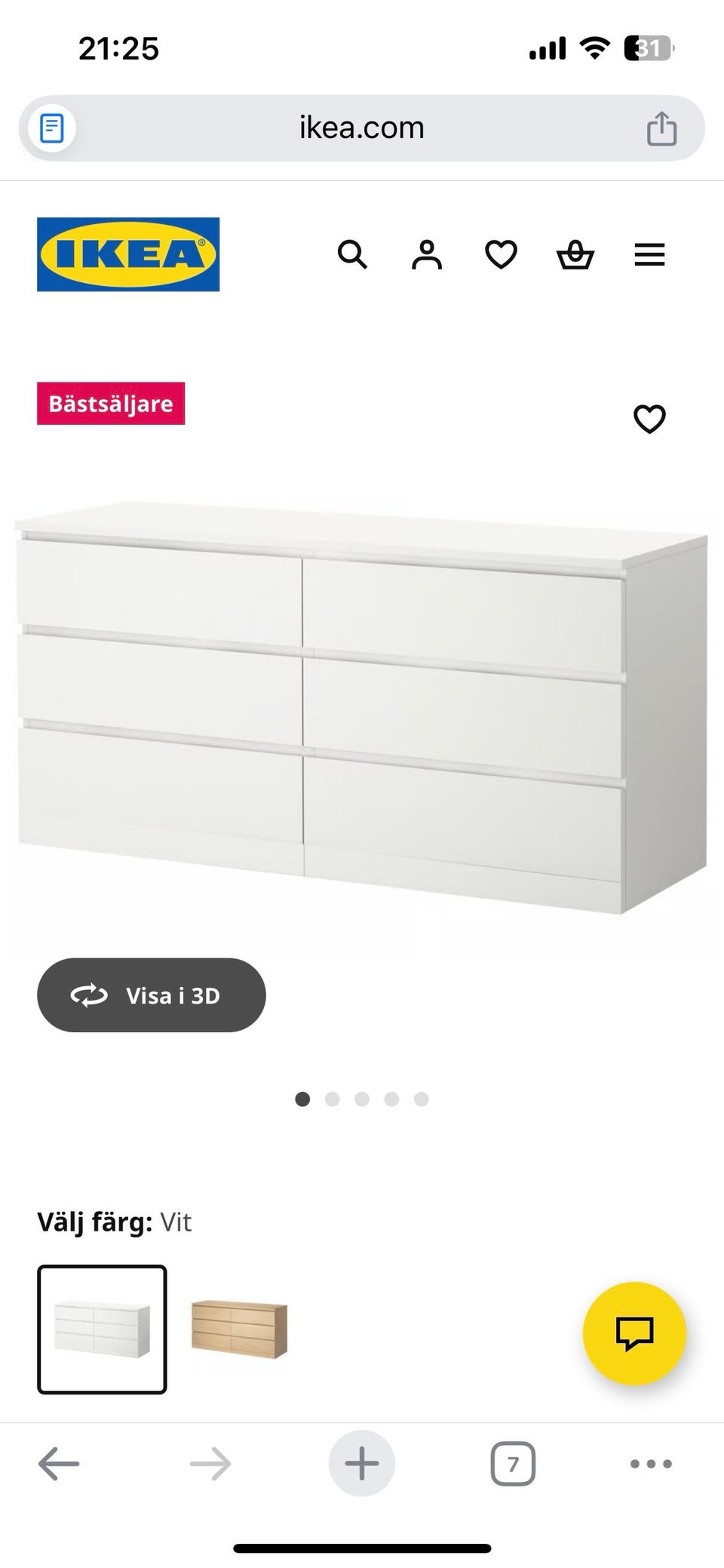Open a new browser tab
724x1568 pixels.
(362, 1464)
